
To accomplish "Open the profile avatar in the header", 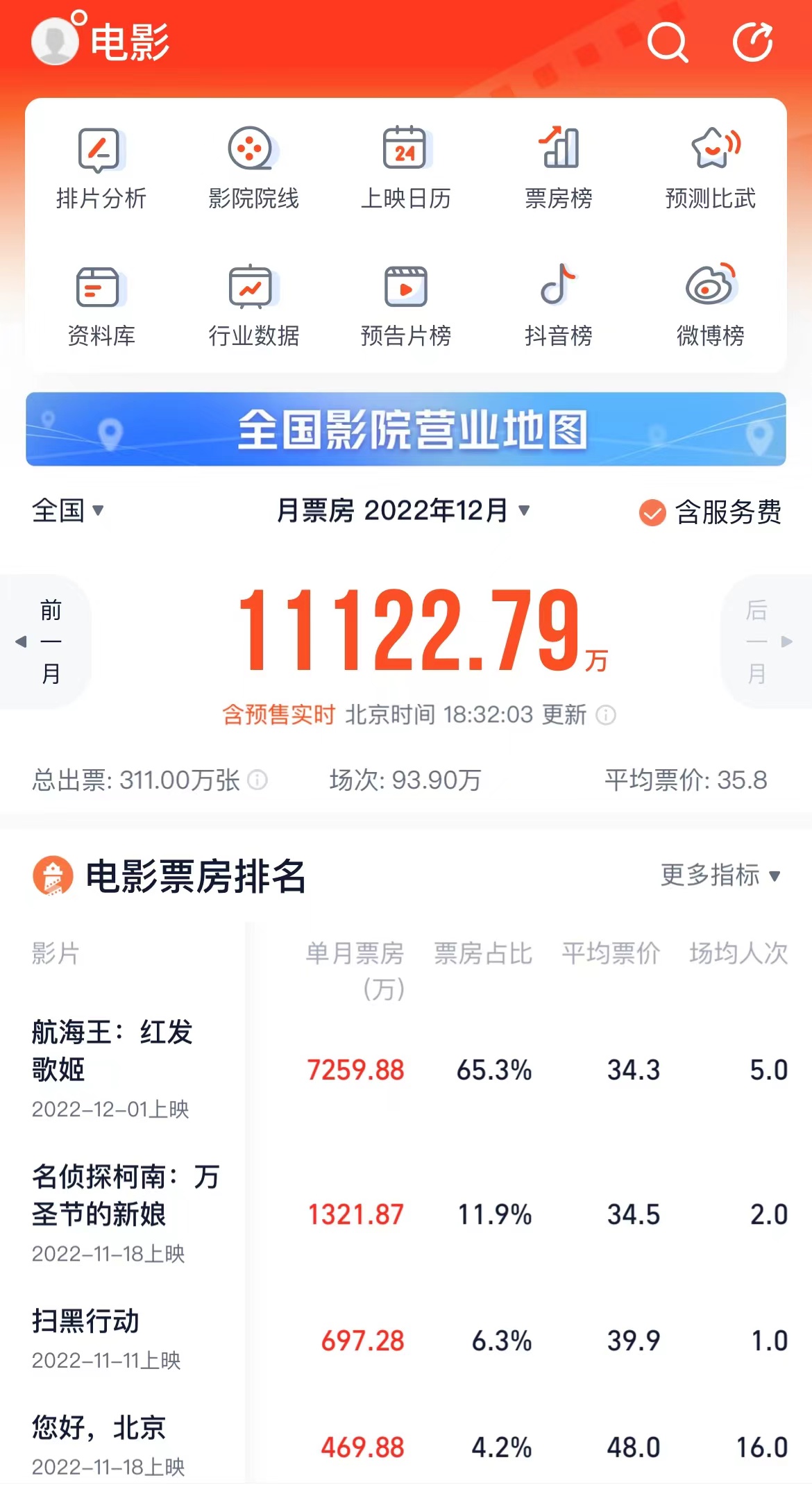I will [x=54, y=41].
